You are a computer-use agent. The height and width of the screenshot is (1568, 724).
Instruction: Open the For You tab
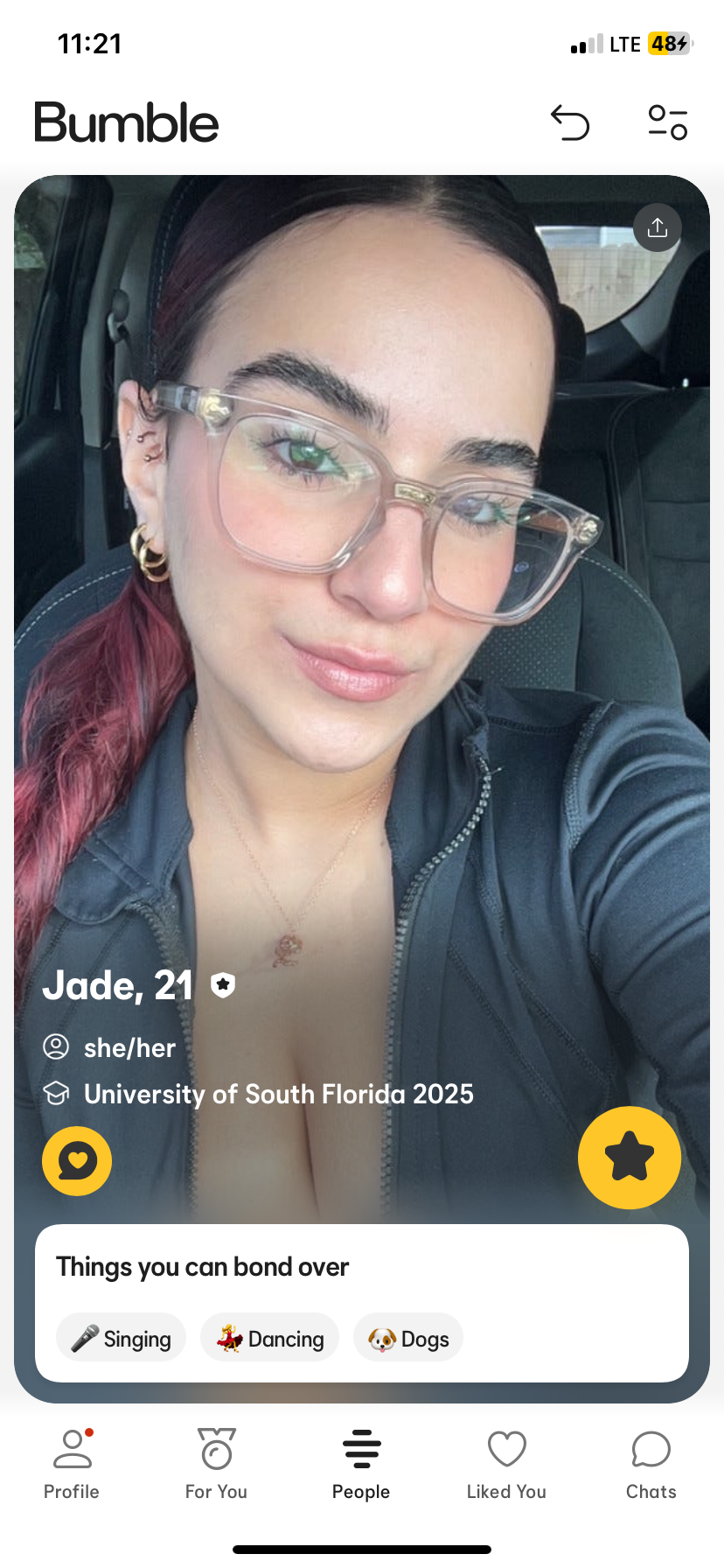tap(216, 1464)
